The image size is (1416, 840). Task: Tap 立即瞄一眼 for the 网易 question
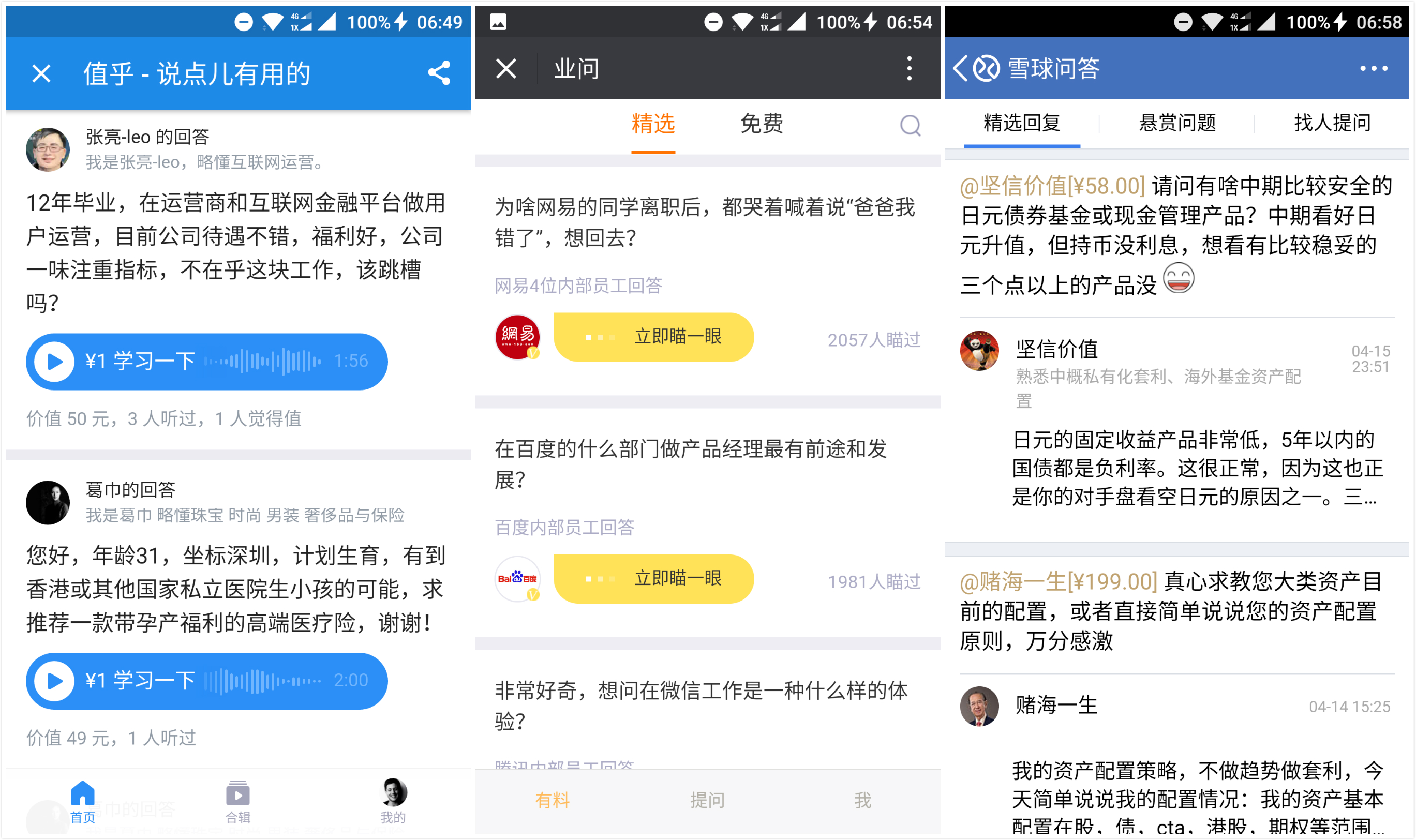click(653, 337)
